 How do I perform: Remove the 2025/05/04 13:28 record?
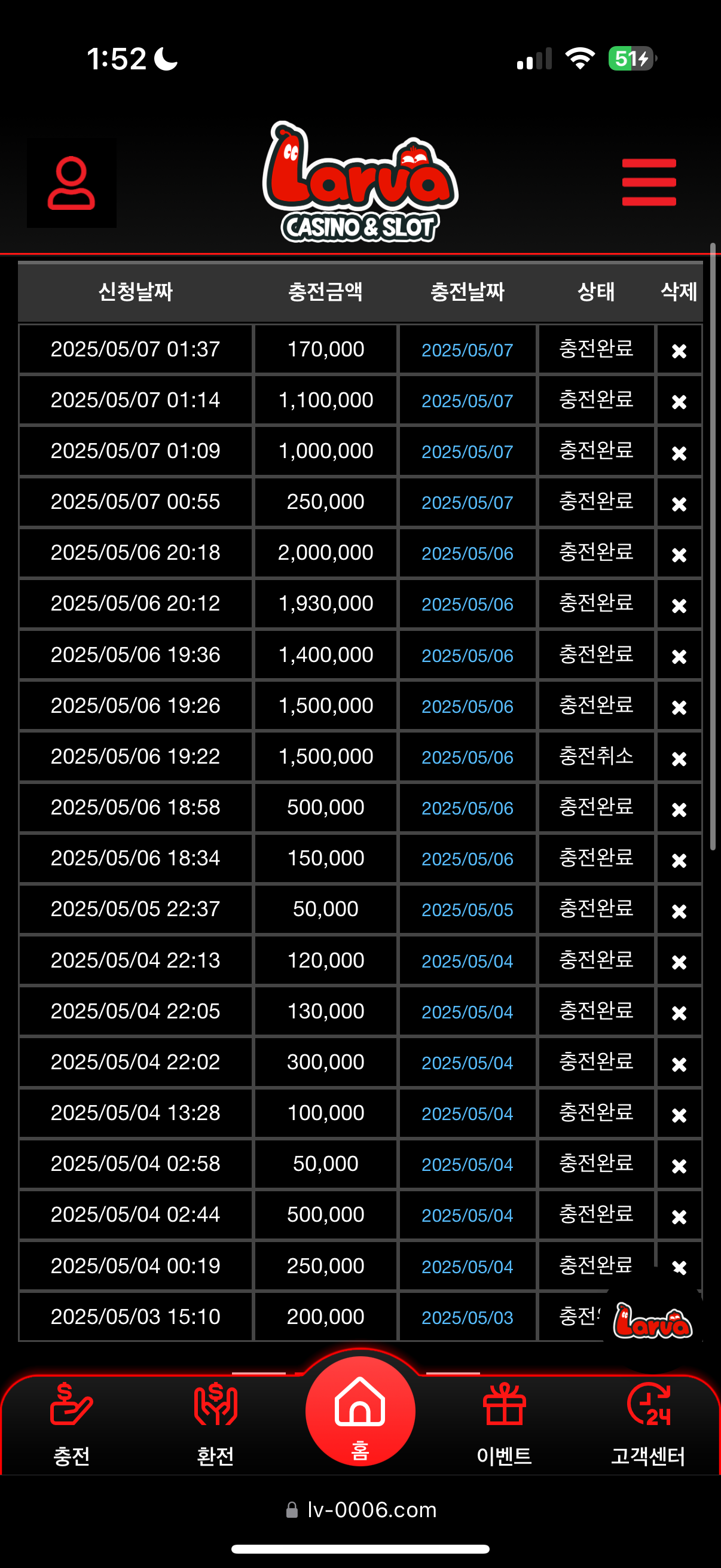pos(679,1115)
